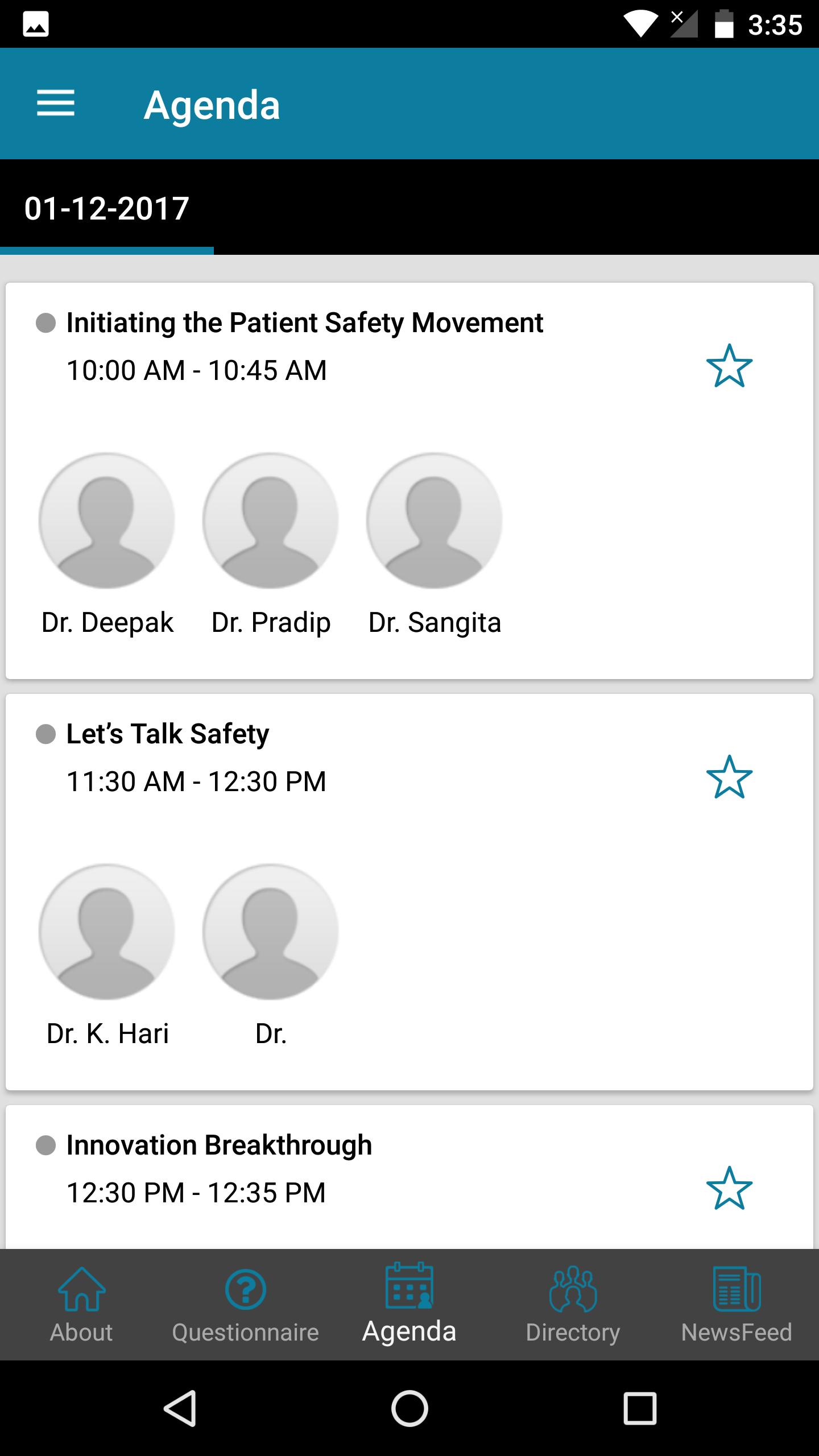View Dr. Pradip's speaker profile

tap(271, 521)
